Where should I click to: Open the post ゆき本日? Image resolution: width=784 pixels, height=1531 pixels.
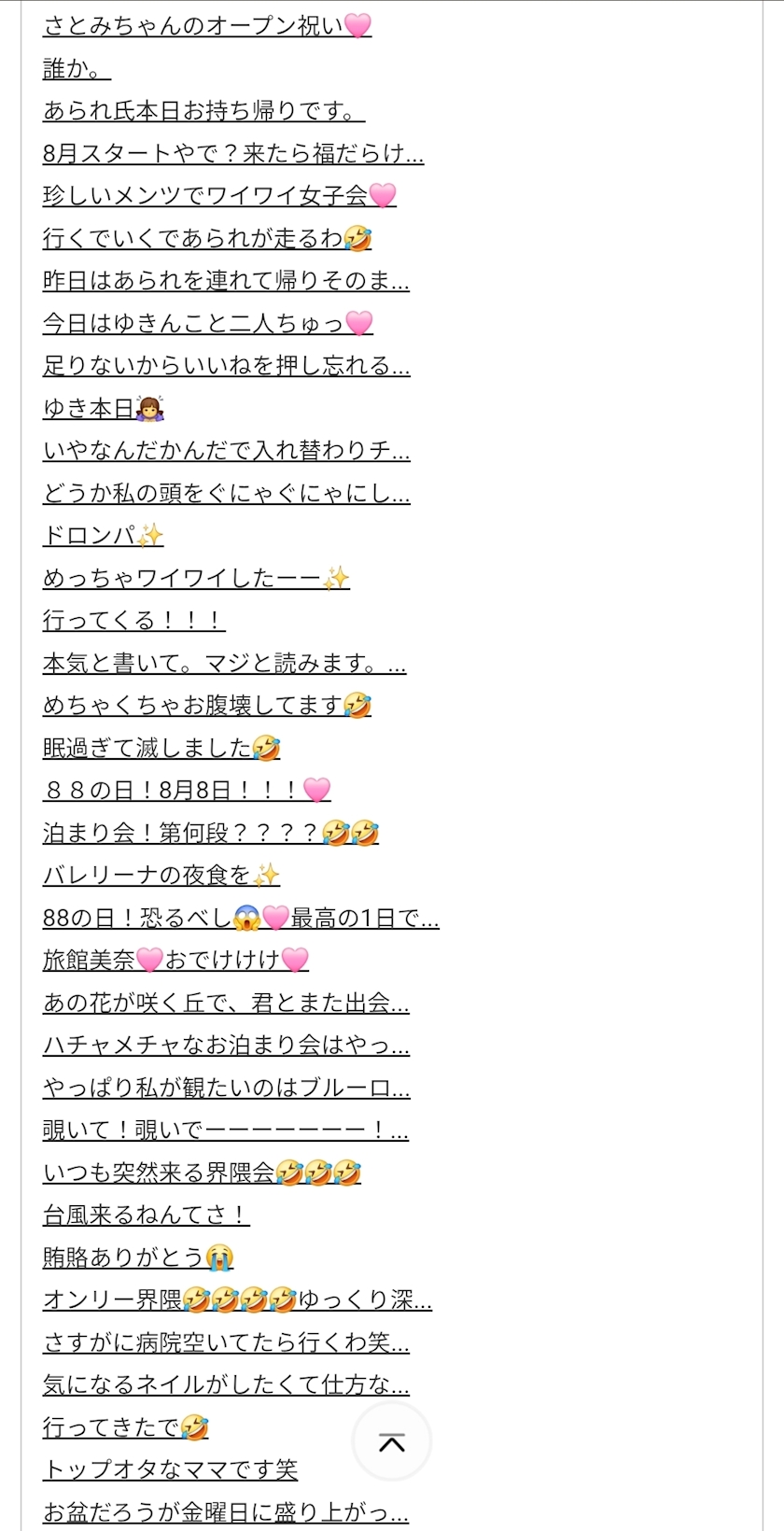[x=105, y=408]
